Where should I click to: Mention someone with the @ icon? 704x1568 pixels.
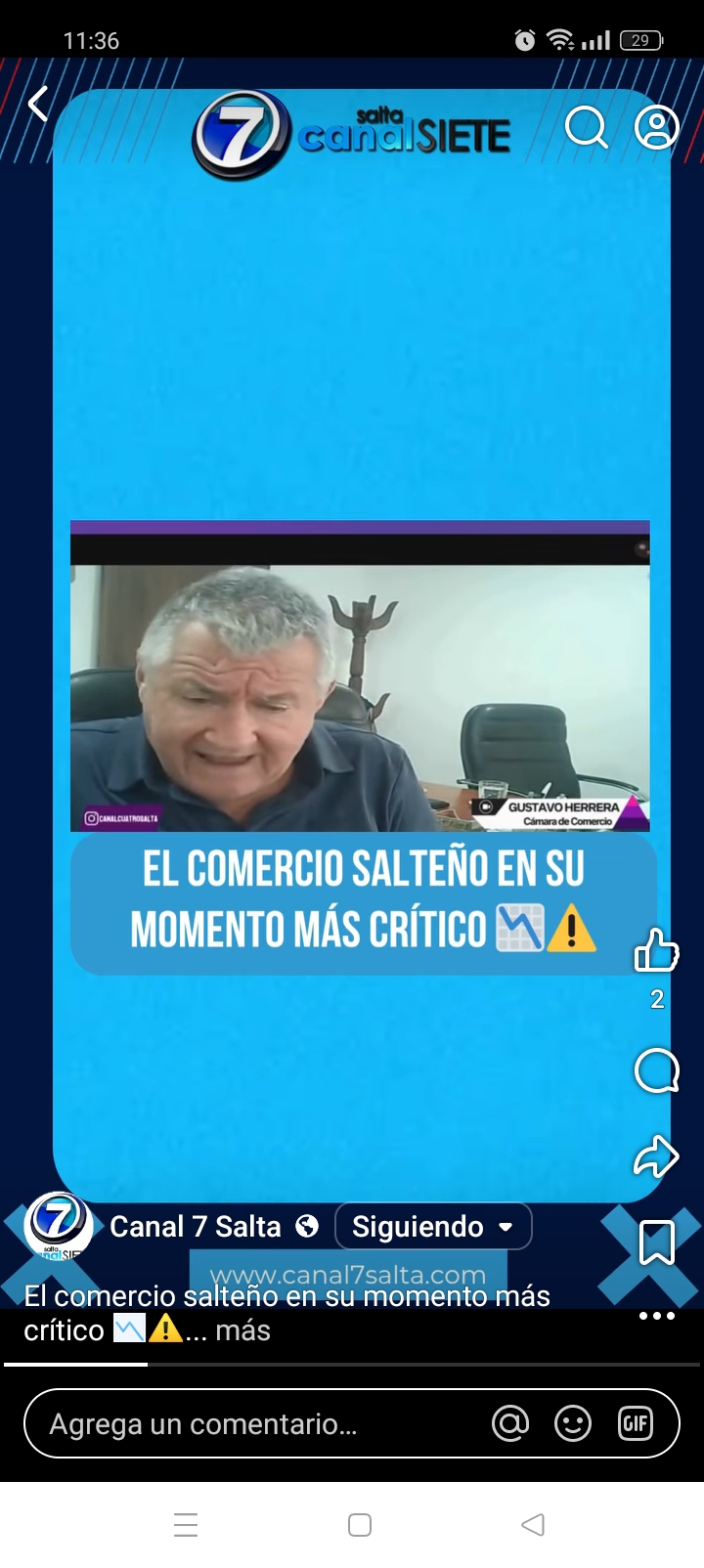click(x=509, y=1424)
